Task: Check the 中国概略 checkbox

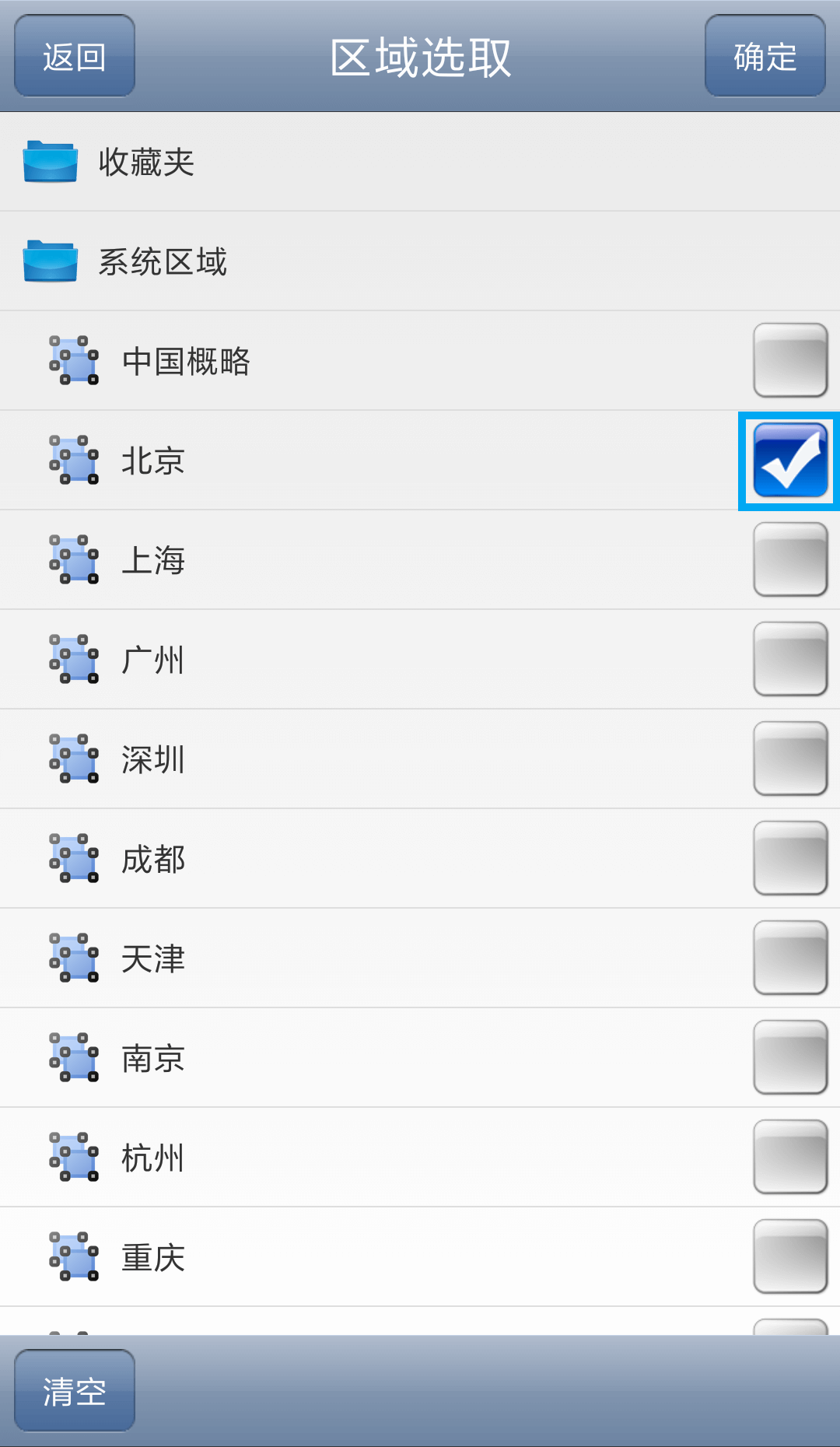Action: click(789, 361)
